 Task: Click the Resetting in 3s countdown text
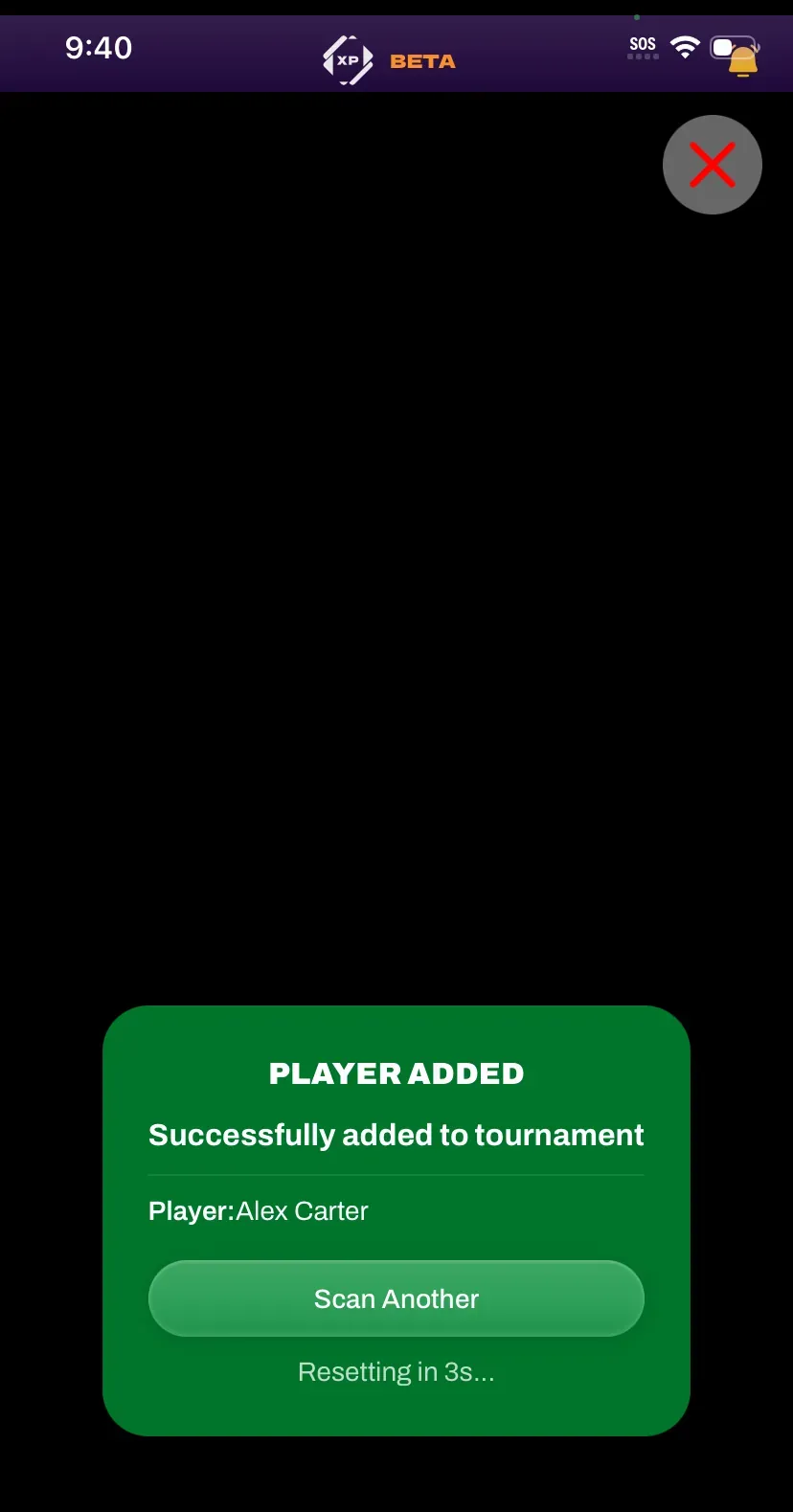point(396,1371)
